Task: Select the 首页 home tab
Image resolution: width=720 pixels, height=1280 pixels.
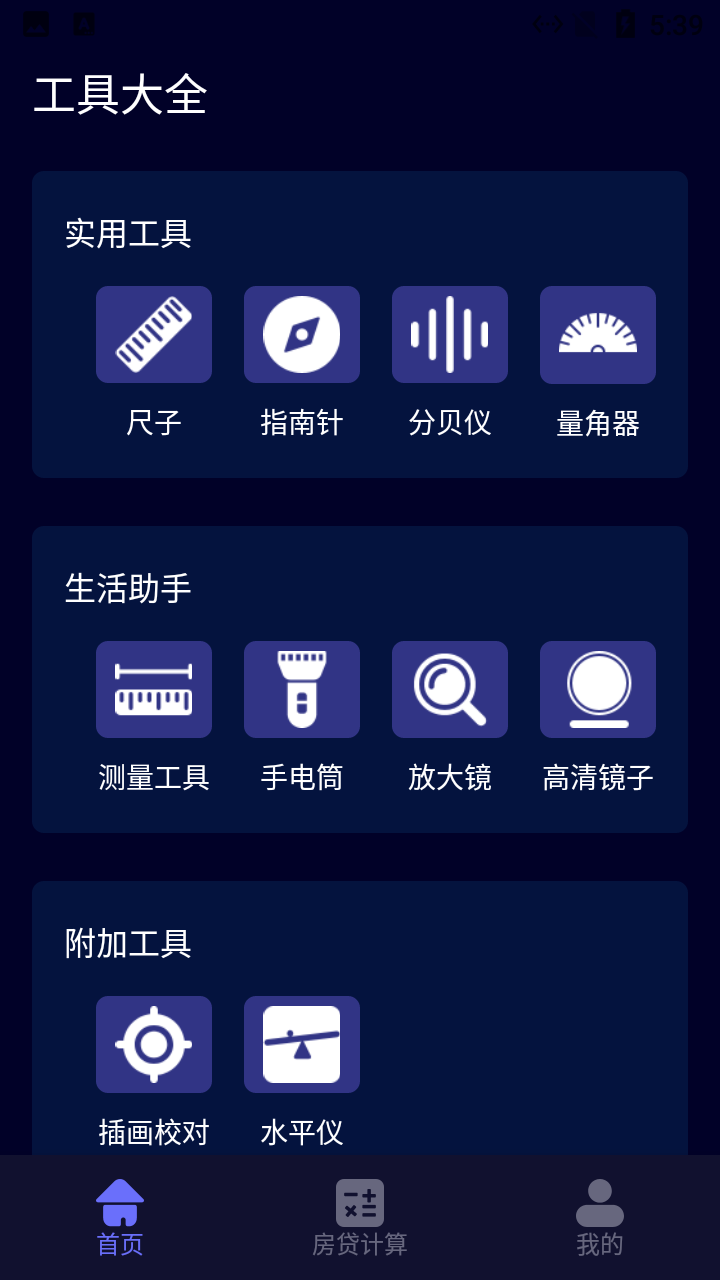Action: pos(119,1218)
